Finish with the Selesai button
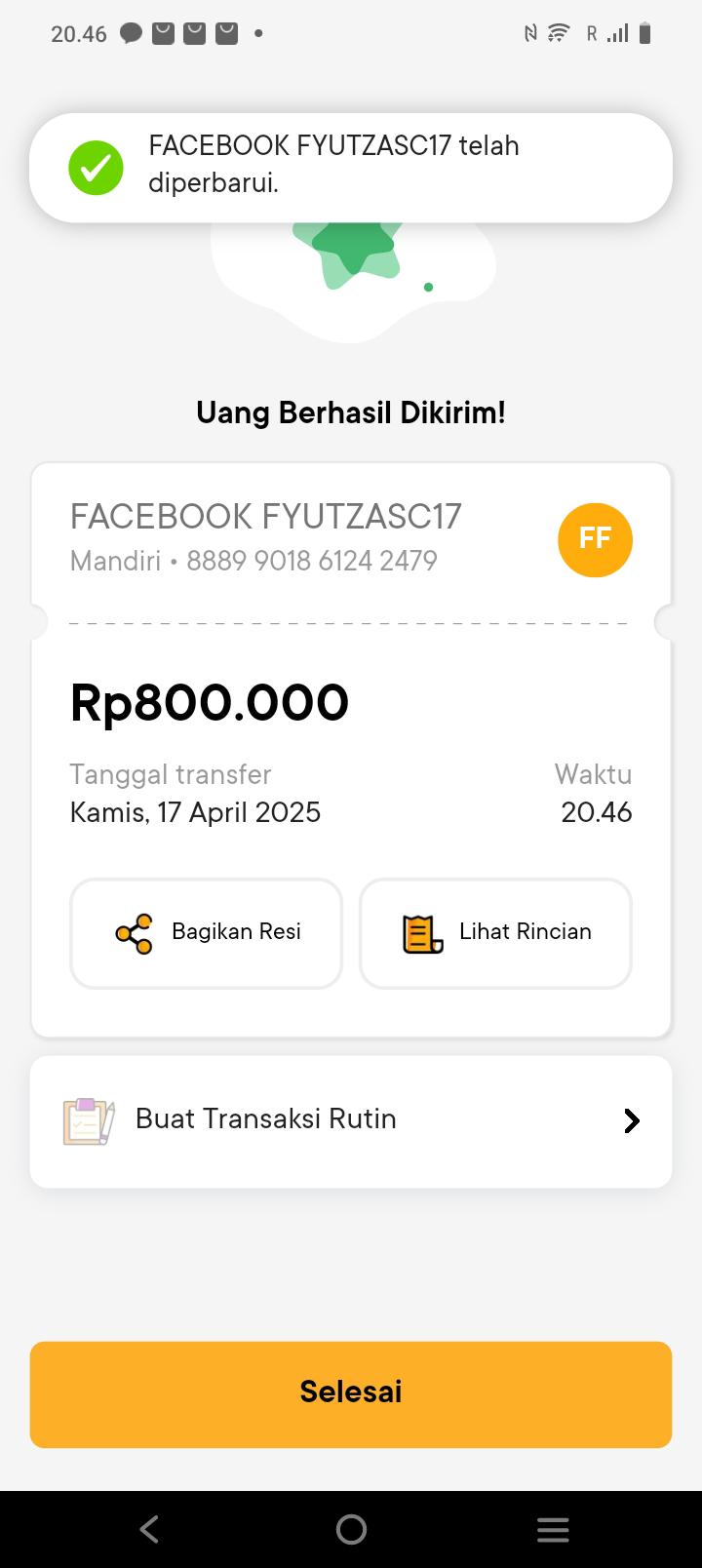This screenshot has height=1568, width=702. coord(351,1393)
